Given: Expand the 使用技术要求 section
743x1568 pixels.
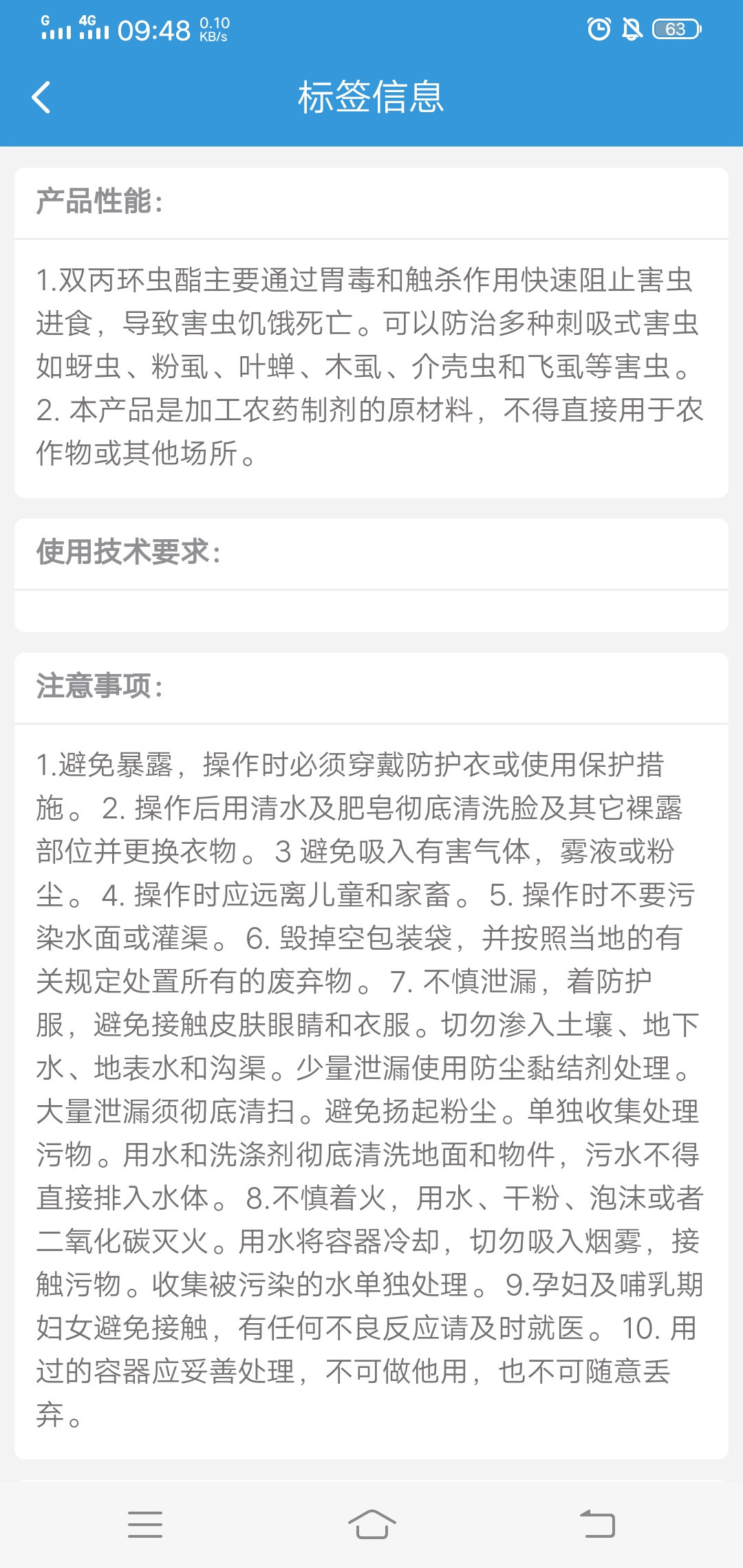Looking at the screenshot, I should click(127, 549).
